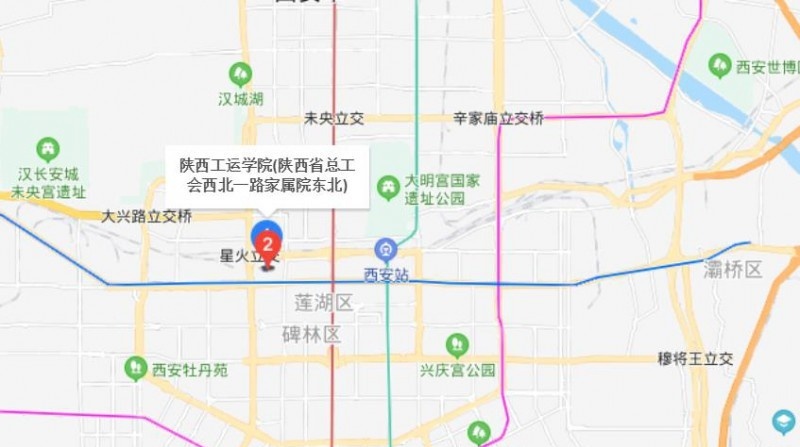Open the 陕西工运学院 info bubble

point(266,175)
